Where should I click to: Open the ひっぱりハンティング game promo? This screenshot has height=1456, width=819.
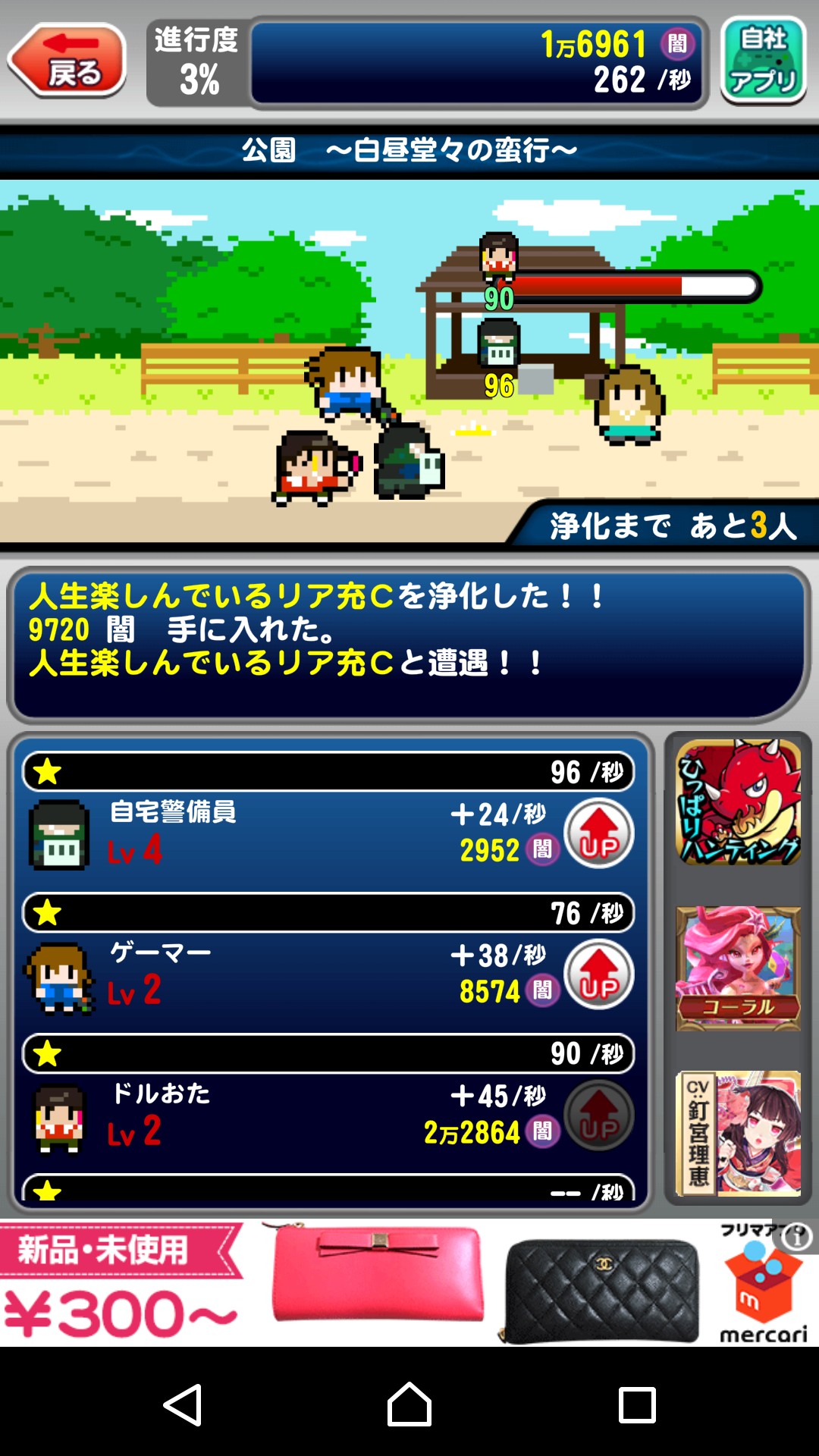coord(738,802)
